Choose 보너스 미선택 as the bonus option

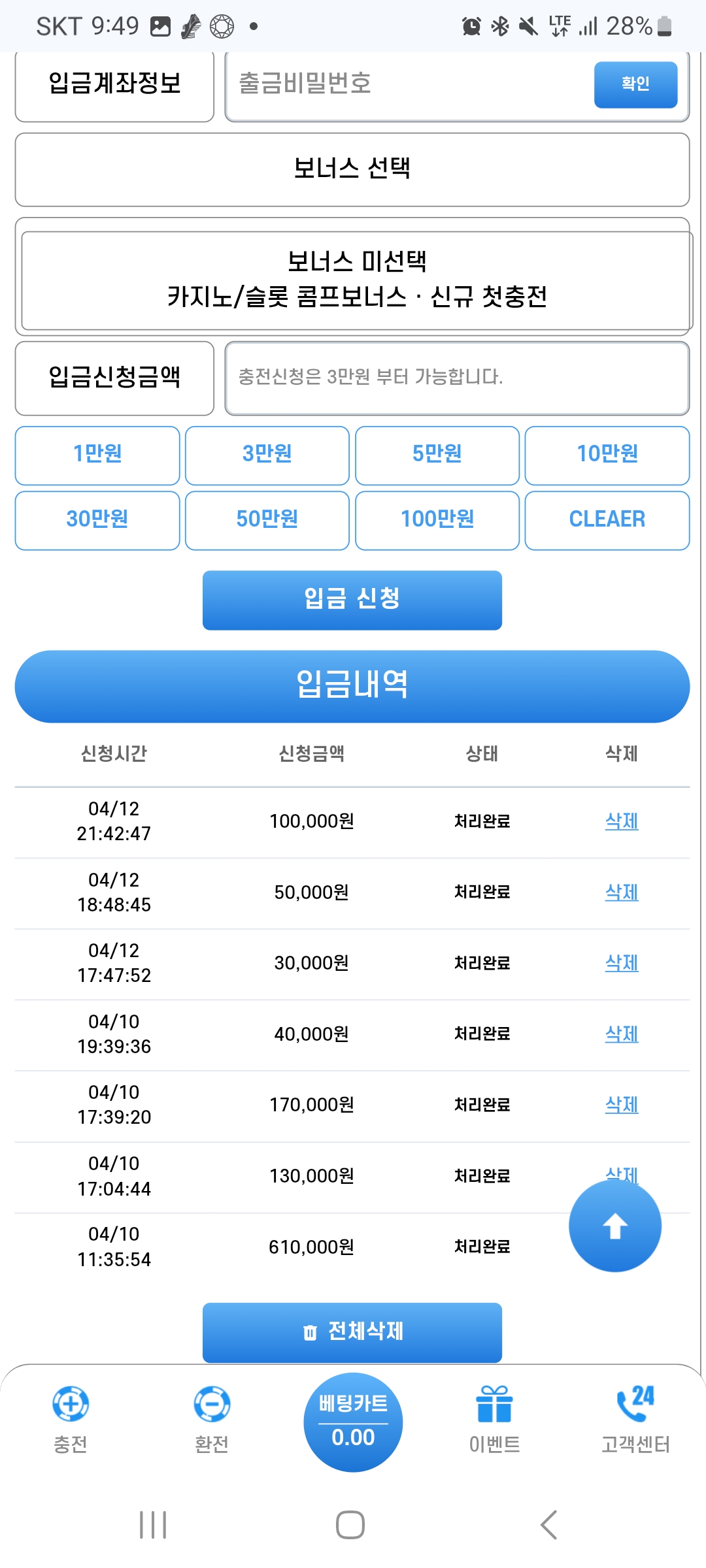(x=353, y=260)
